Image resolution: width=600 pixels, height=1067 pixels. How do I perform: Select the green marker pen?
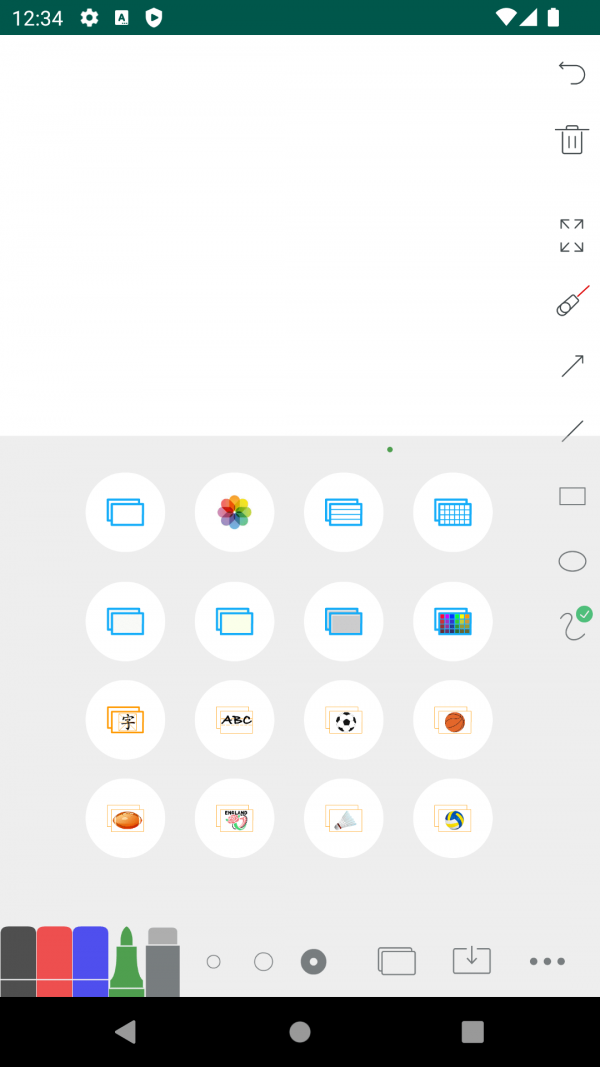coord(126,962)
